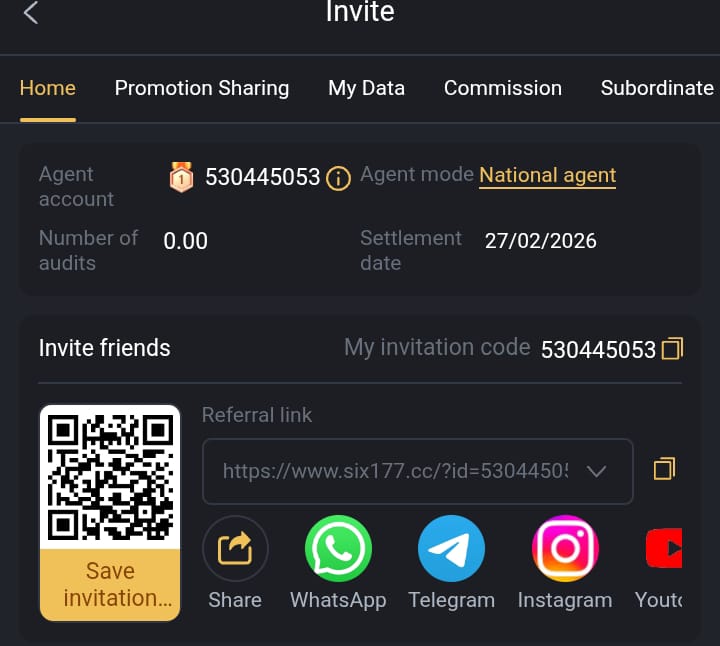Switch to the Promotion Sharing tab

coord(202,88)
